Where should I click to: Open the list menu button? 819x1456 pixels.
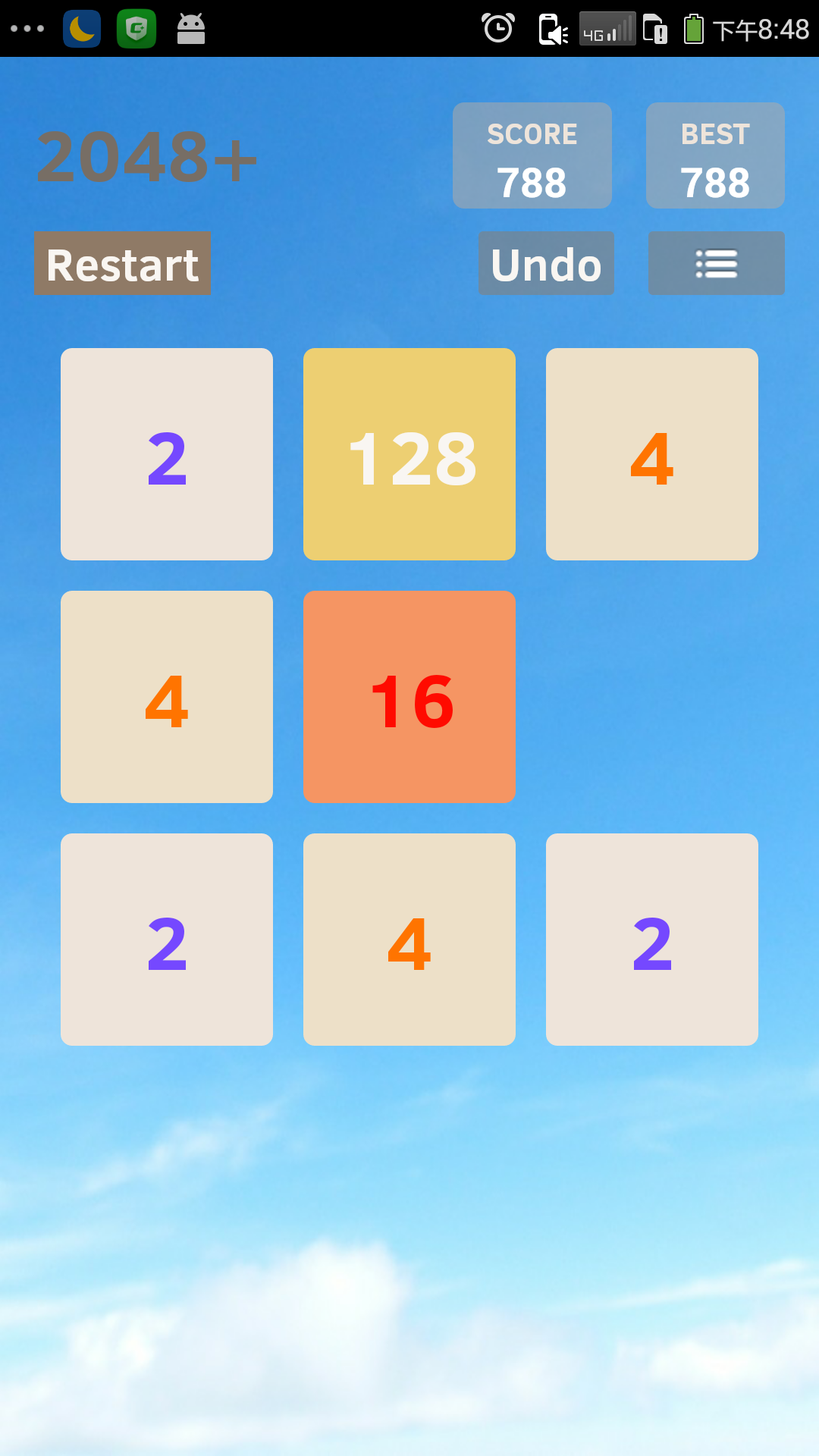tap(716, 264)
